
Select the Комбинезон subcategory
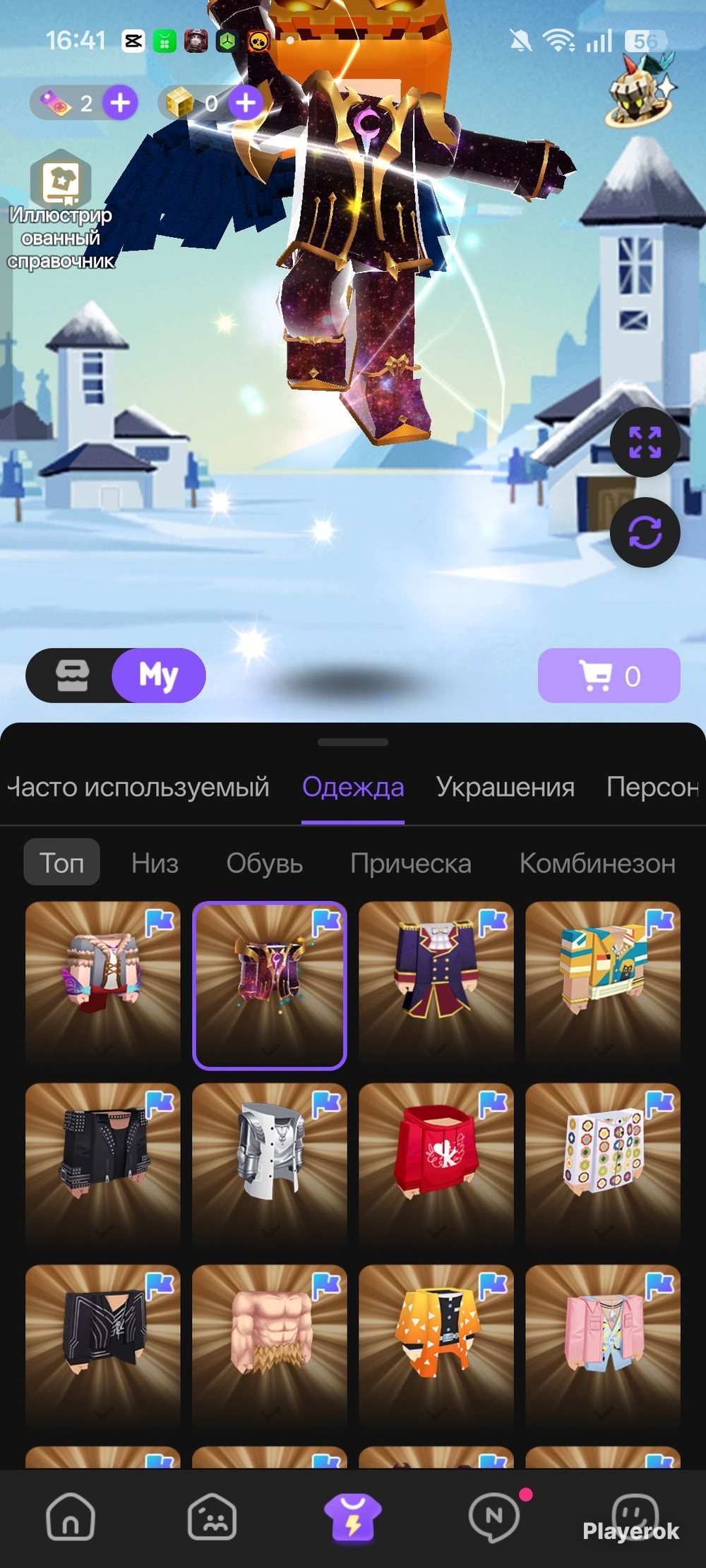click(x=597, y=863)
